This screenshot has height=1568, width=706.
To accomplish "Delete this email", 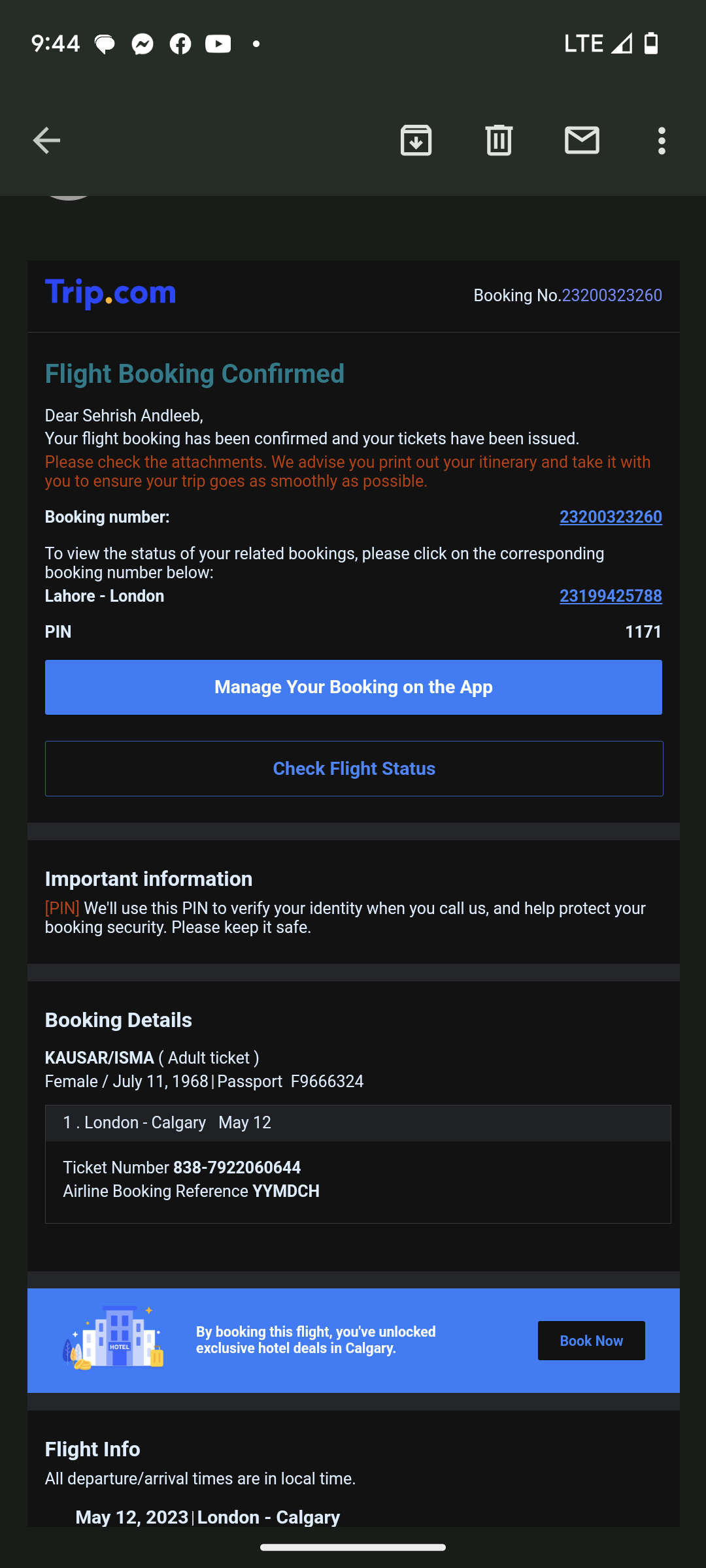I will point(499,140).
